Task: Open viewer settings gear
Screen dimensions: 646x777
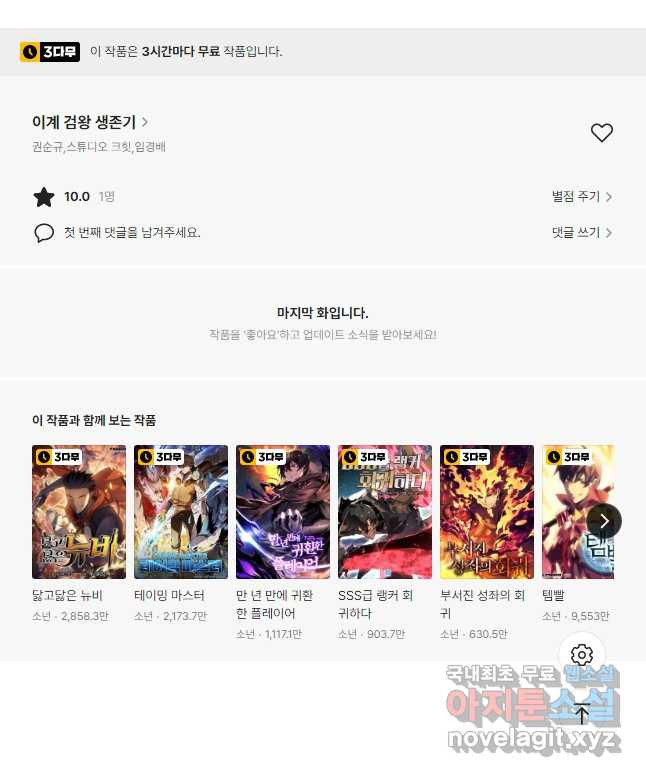Action: pyautogui.click(x=582, y=655)
